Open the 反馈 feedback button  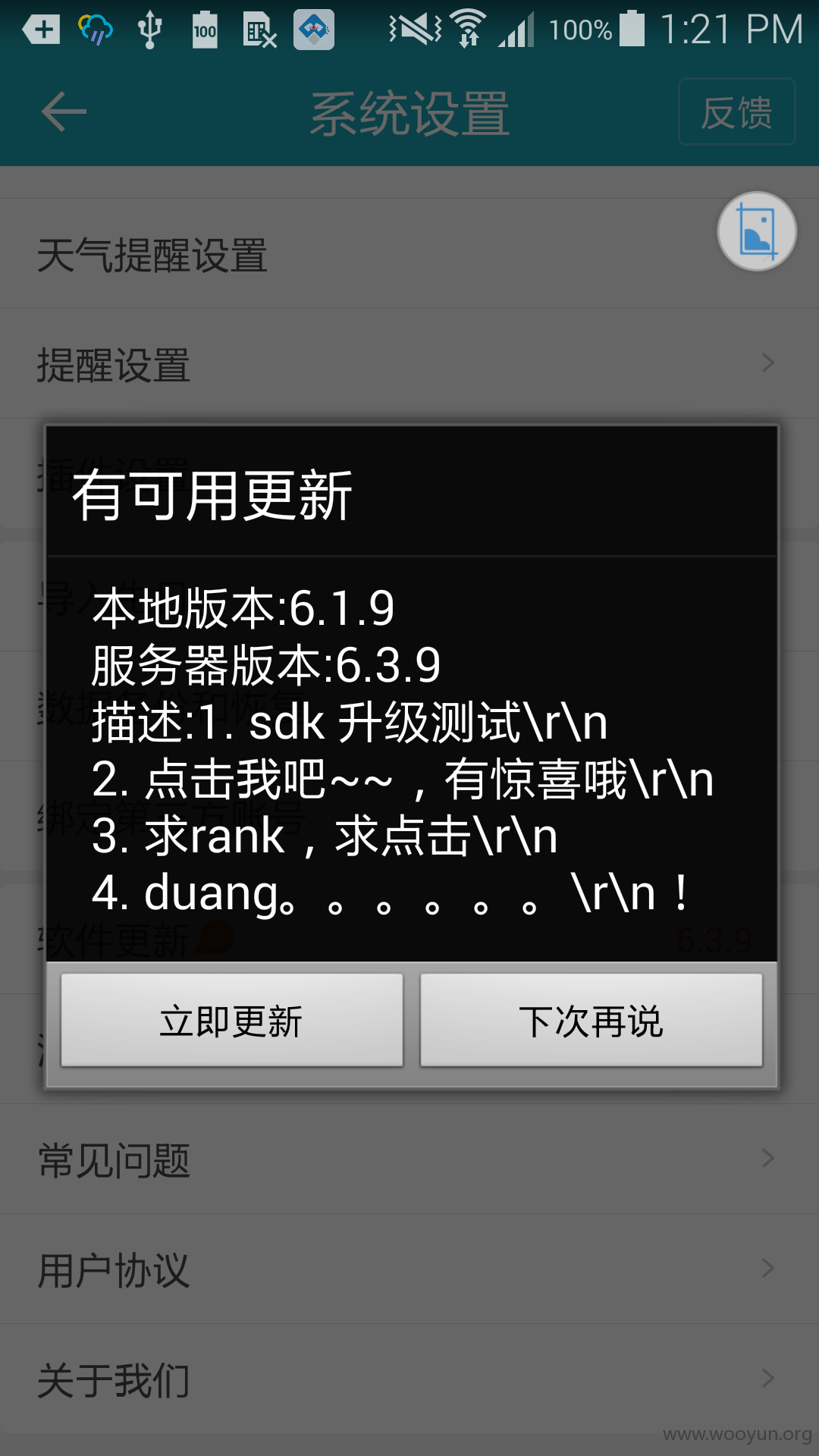[736, 112]
